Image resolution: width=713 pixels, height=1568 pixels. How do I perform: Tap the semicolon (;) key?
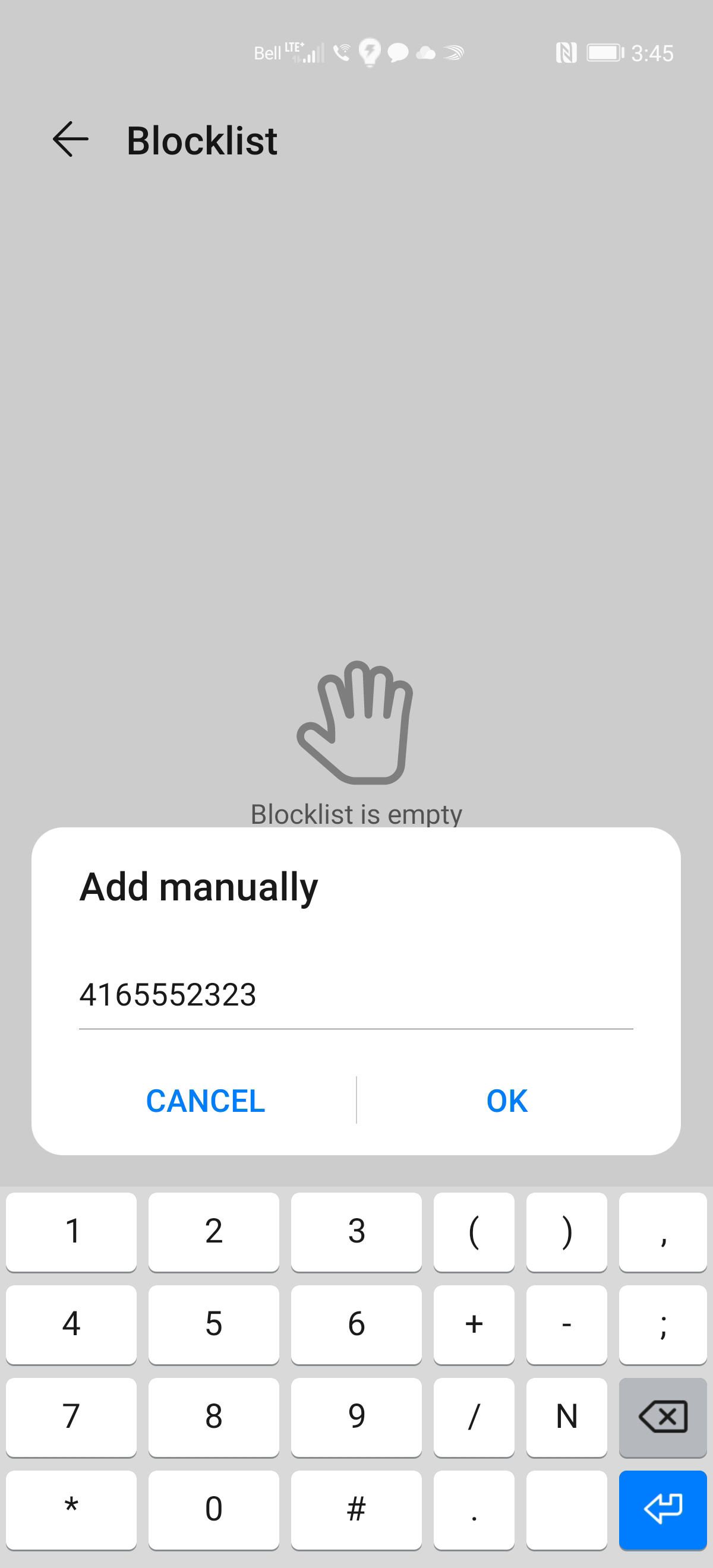pyautogui.click(x=662, y=1324)
